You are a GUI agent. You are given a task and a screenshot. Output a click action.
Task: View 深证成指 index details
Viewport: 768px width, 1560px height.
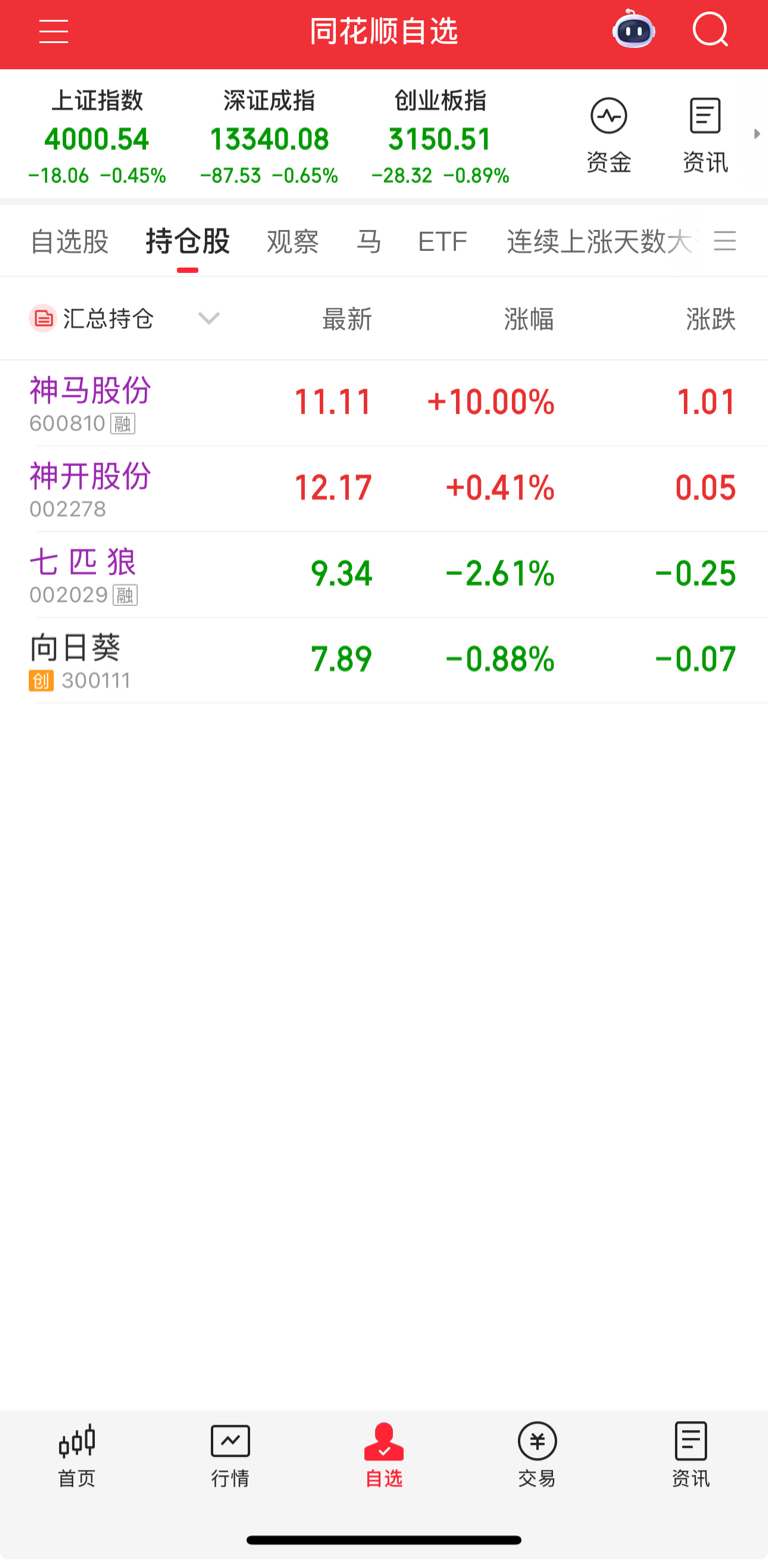(269, 138)
